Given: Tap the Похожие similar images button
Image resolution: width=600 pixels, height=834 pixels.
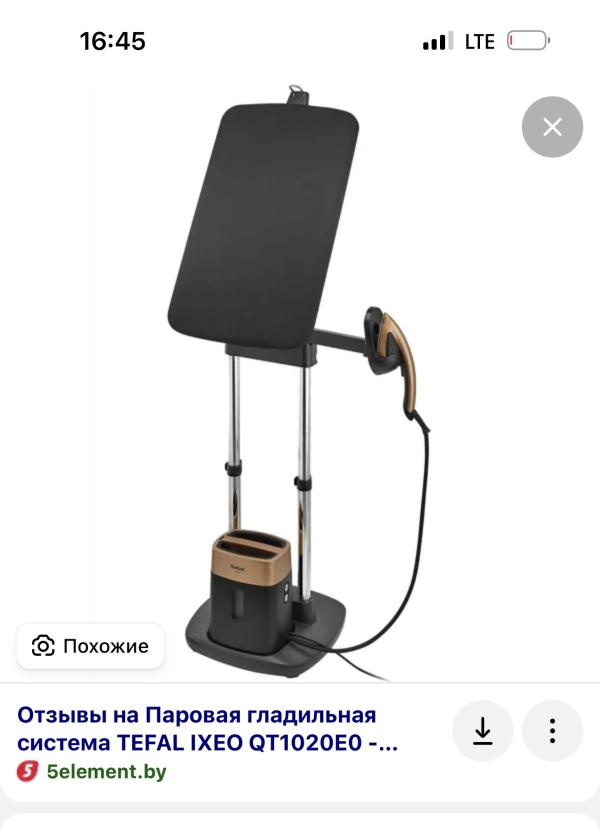Looking at the screenshot, I should point(90,646).
